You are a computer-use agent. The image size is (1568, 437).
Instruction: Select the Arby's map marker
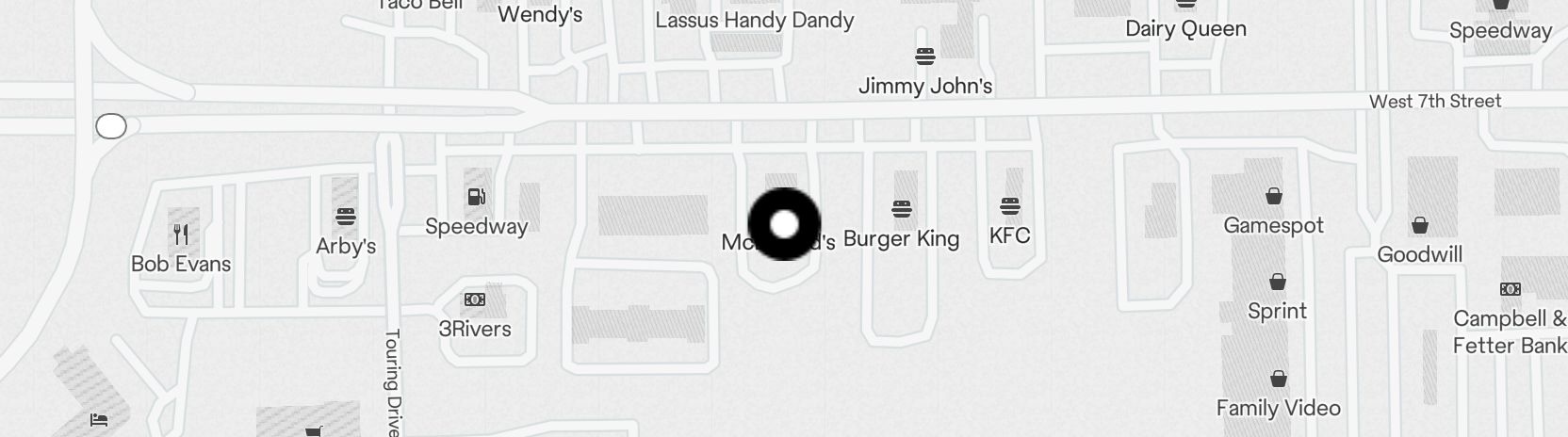(x=346, y=217)
